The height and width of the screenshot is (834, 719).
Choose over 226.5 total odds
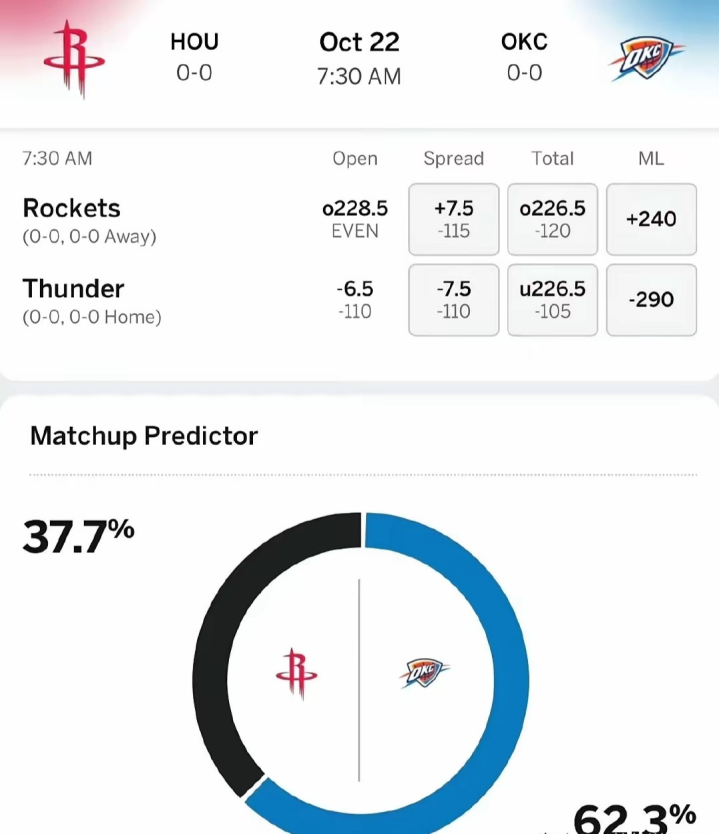coord(552,219)
